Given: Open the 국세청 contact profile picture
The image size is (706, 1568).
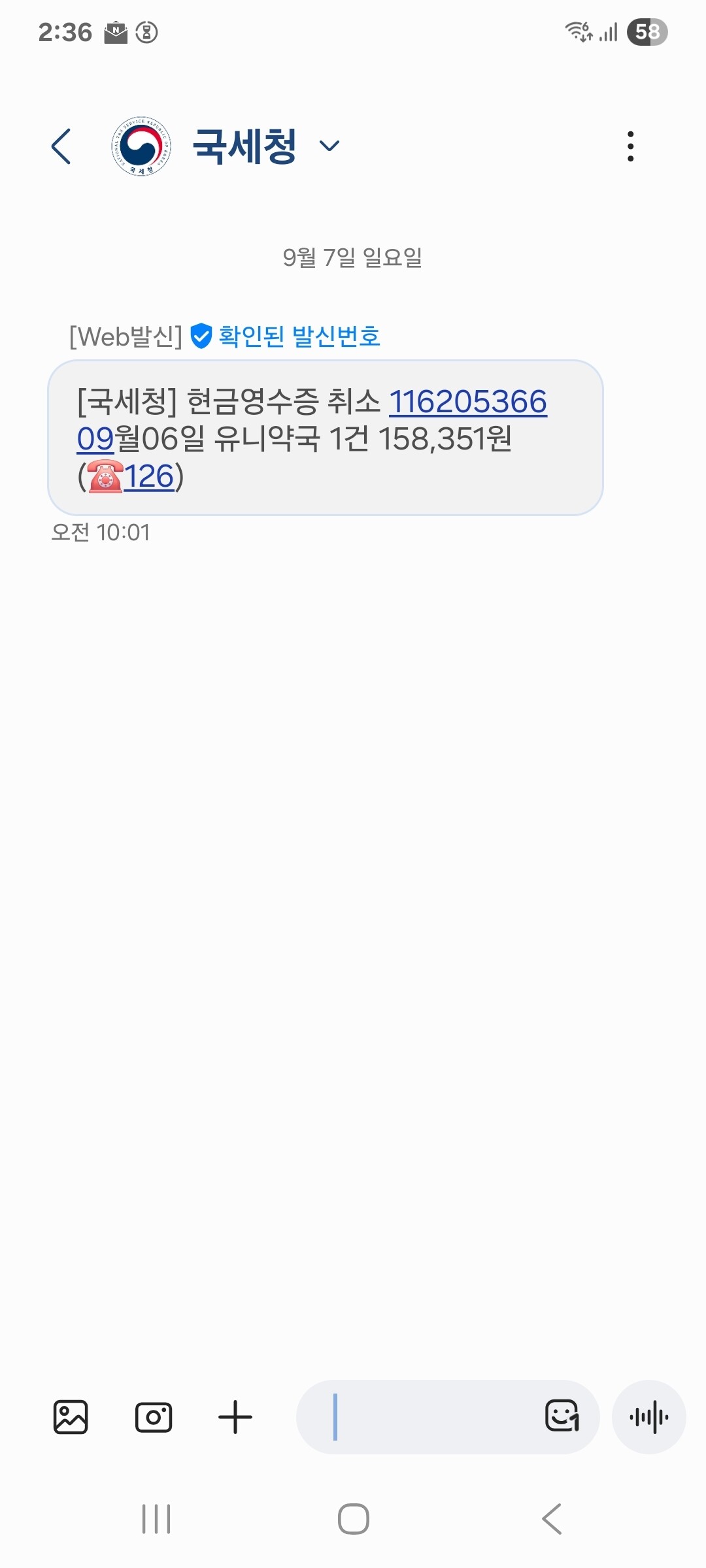Looking at the screenshot, I should point(141,146).
